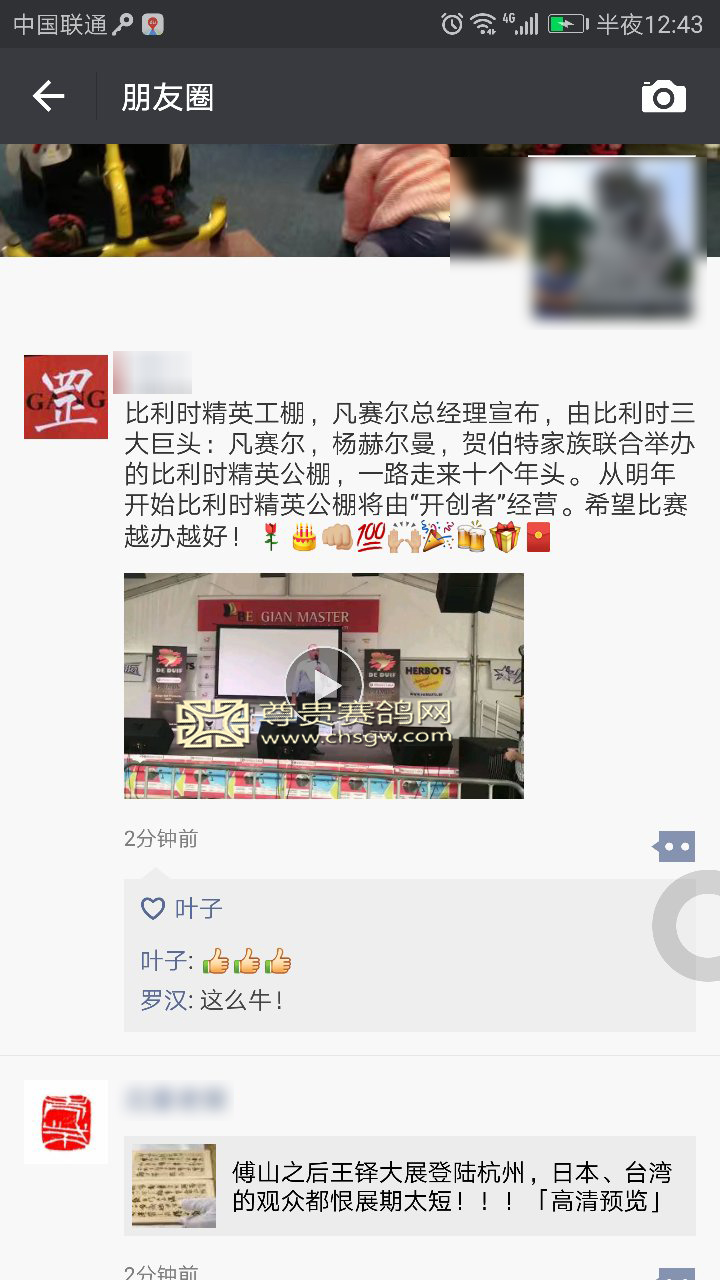View commenter 罗汉's profile
Image resolution: width=720 pixels, height=1280 pixels.
tap(163, 999)
